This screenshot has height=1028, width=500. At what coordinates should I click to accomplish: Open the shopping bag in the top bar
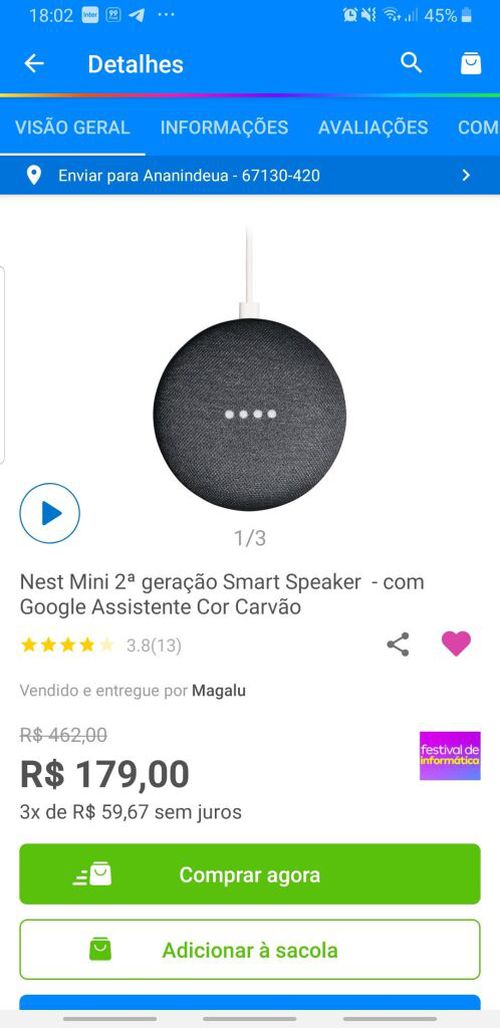click(x=471, y=64)
